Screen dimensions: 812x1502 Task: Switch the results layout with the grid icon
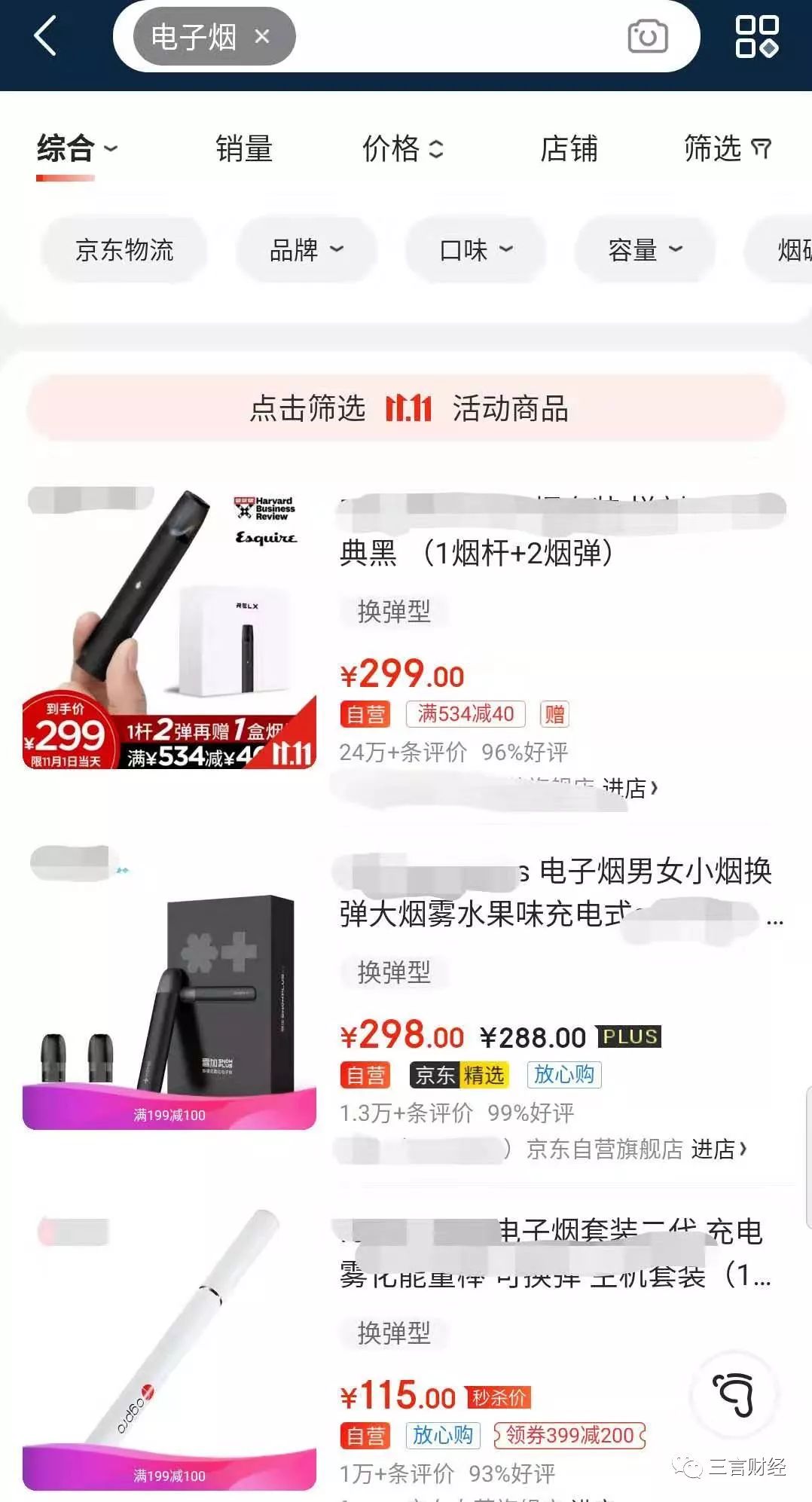point(756,36)
